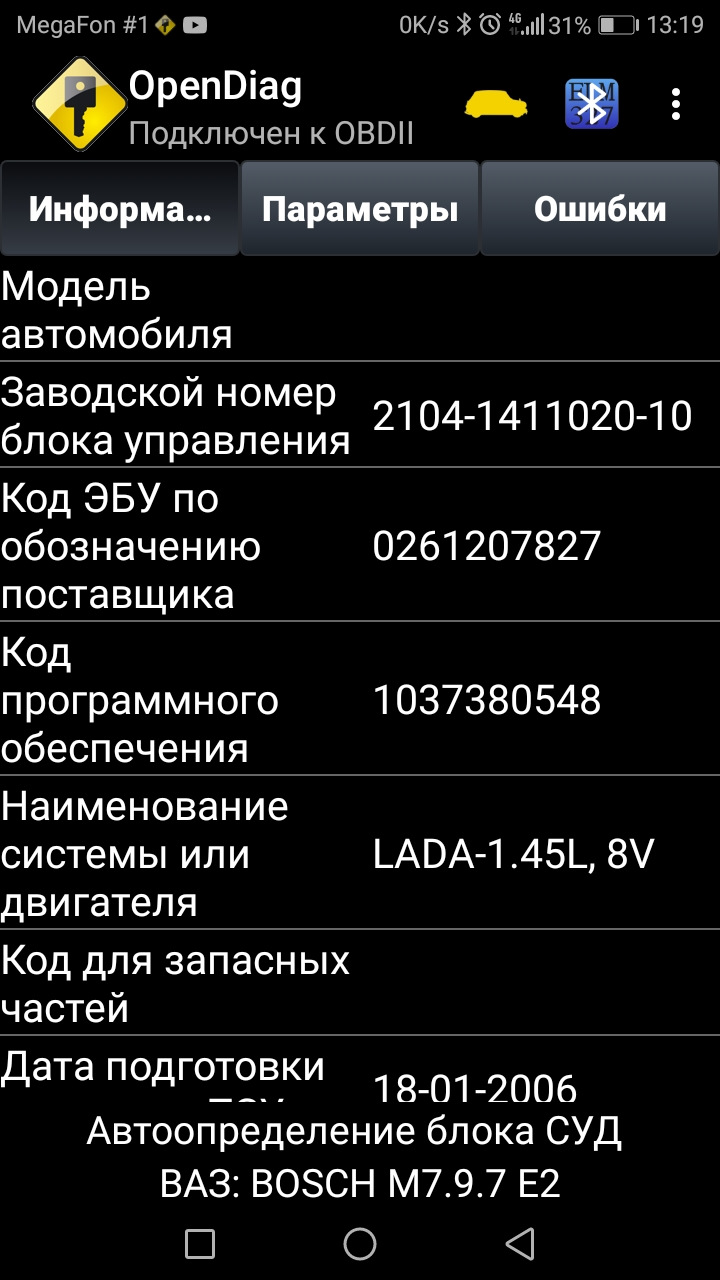The height and width of the screenshot is (1280, 720).
Task: Go back using the system back button
Action: click(520, 1243)
